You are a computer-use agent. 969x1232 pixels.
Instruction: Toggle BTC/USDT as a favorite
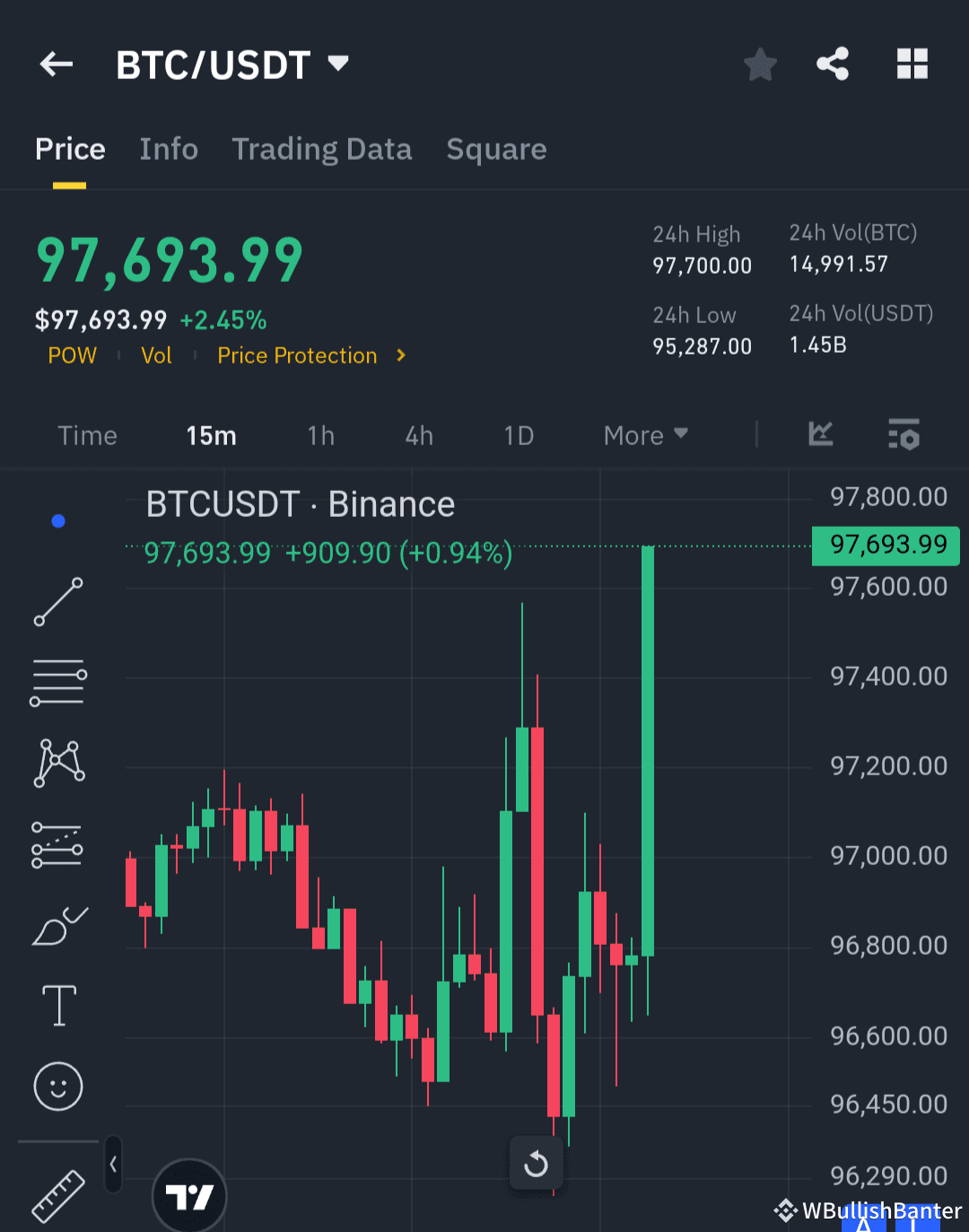point(759,64)
